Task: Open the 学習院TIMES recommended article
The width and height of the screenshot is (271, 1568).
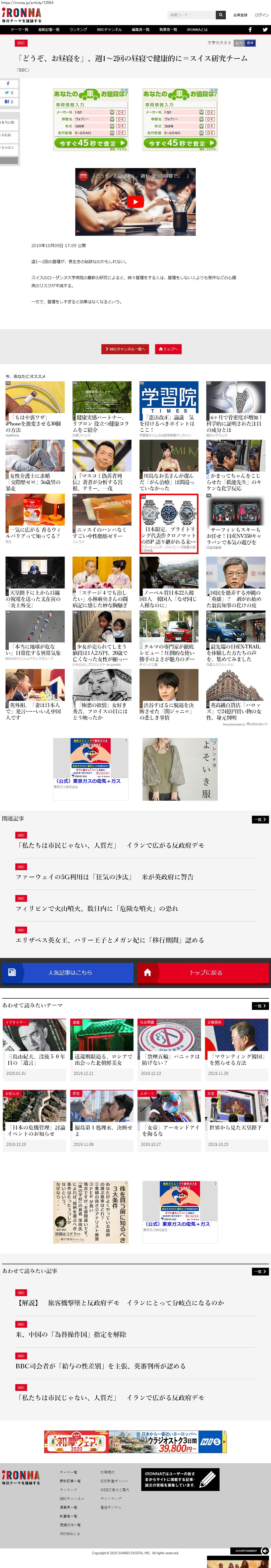Action: [x=169, y=408]
